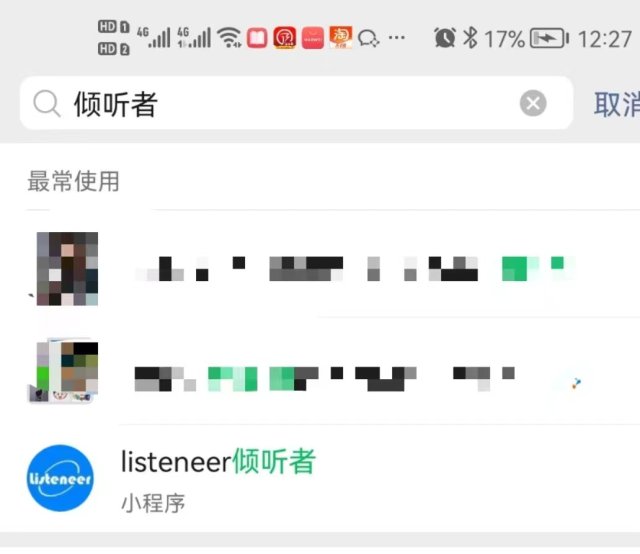Open the listeneer倾听者 mini program result
640x554 pixels.
point(218,478)
